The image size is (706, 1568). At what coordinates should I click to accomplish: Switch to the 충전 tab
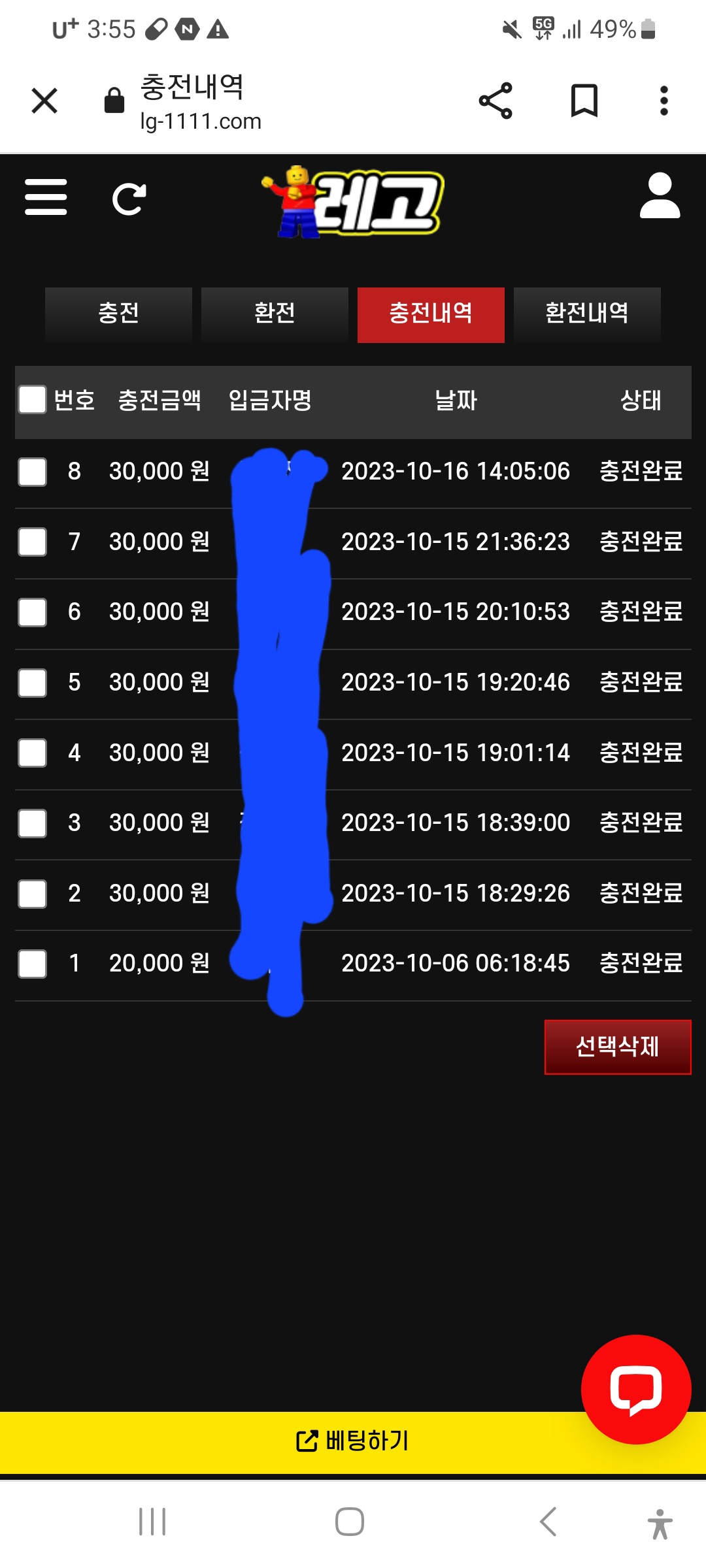point(118,314)
